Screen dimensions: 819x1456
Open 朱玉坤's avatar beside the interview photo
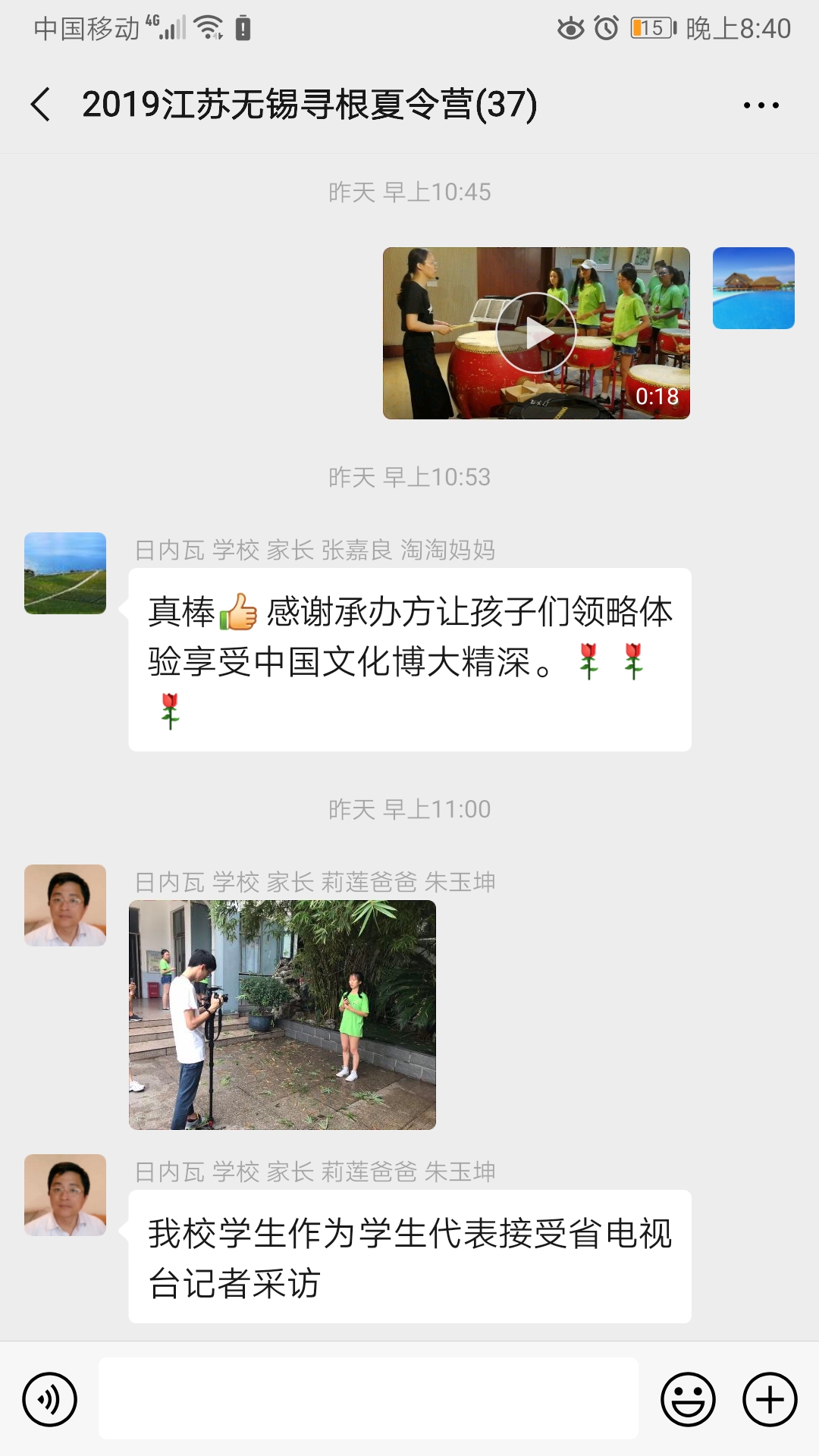point(65,905)
